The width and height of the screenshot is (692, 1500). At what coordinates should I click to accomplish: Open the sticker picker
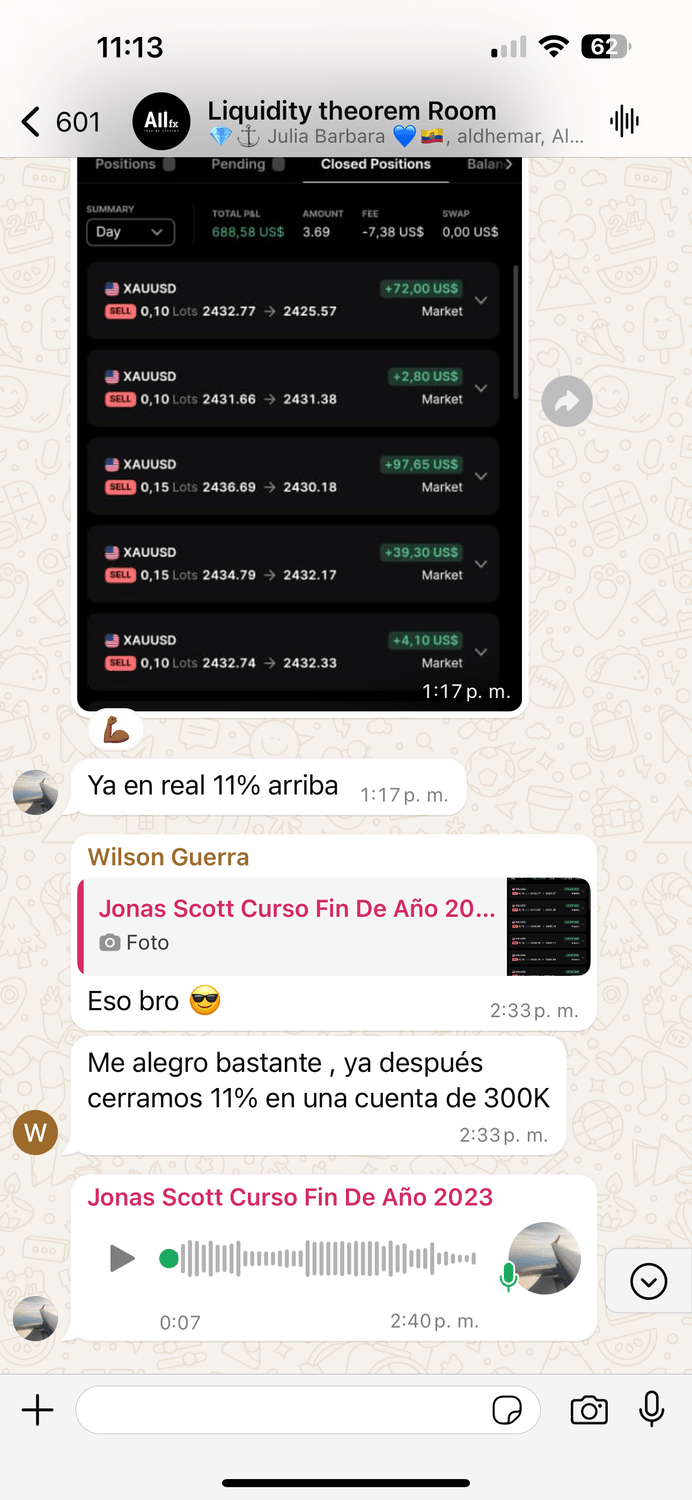click(x=508, y=1410)
